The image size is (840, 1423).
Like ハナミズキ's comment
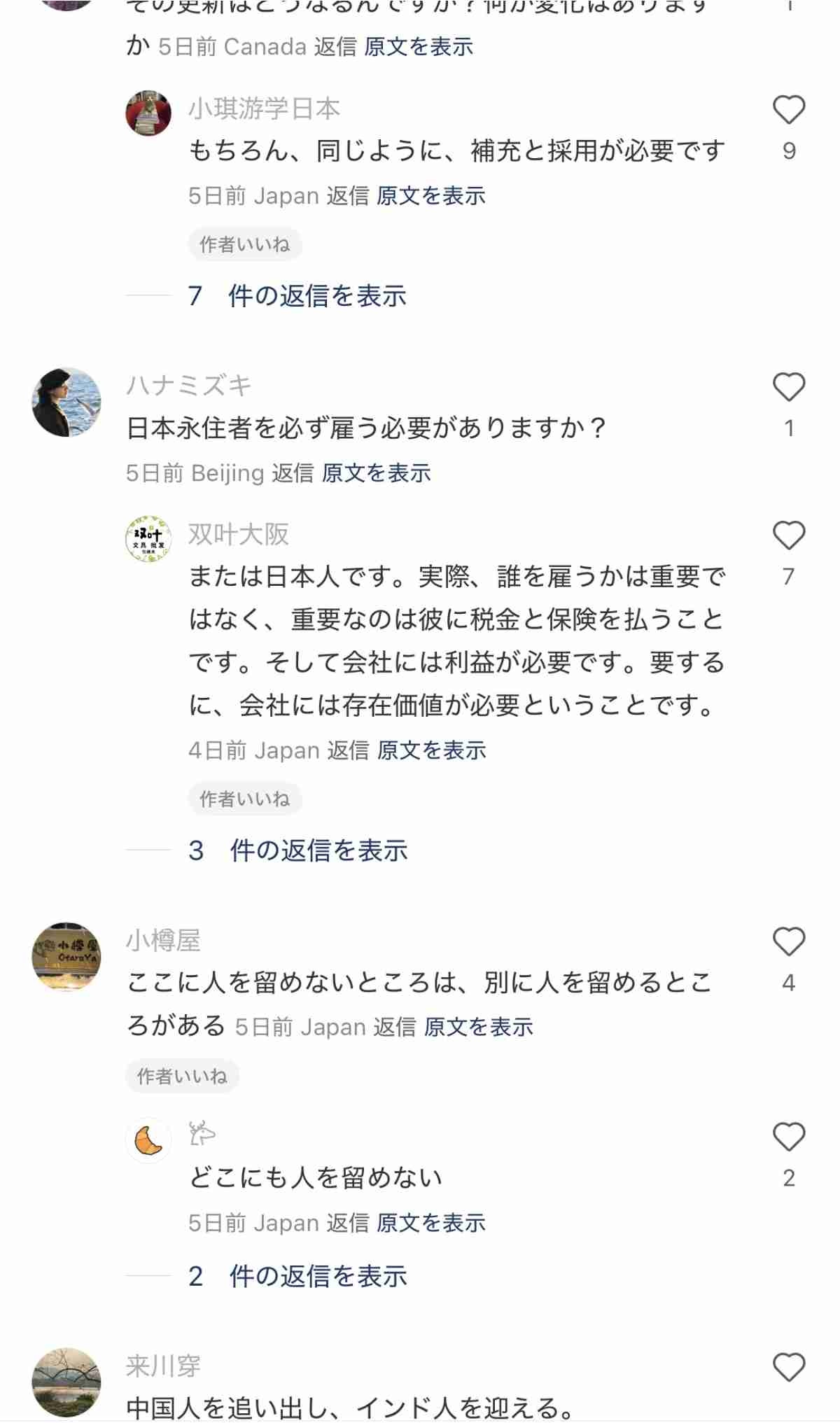(x=788, y=387)
